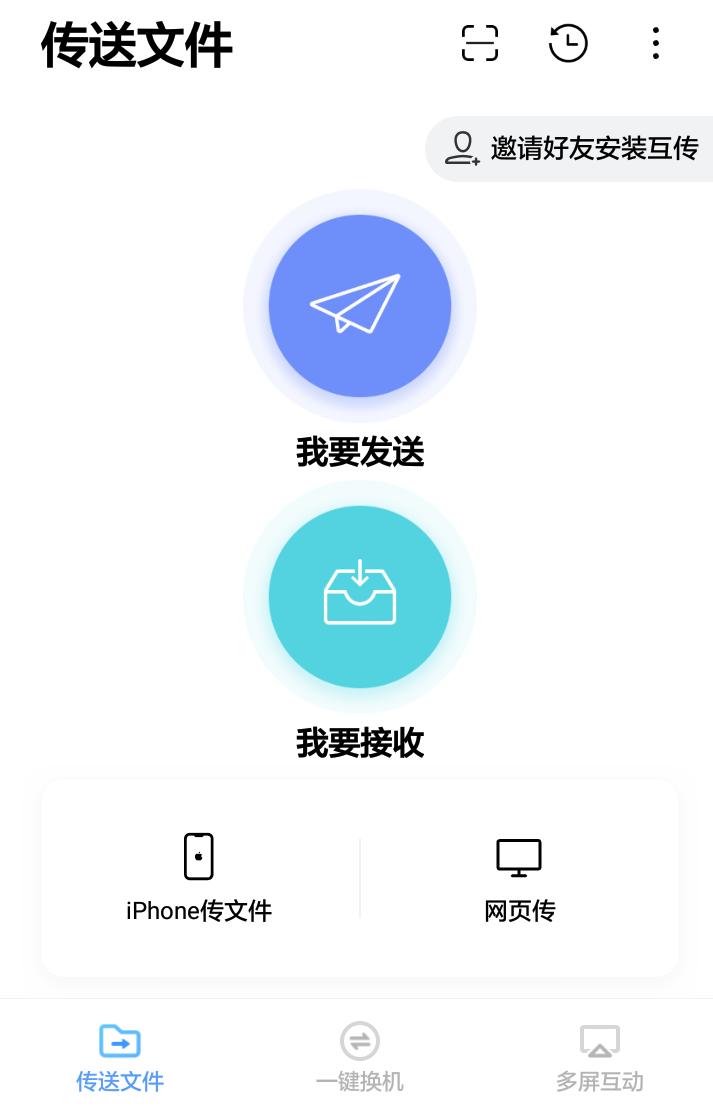Viewport: 713px width, 1111px height.
Task: Open transfer history clock icon
Action: 568,43
